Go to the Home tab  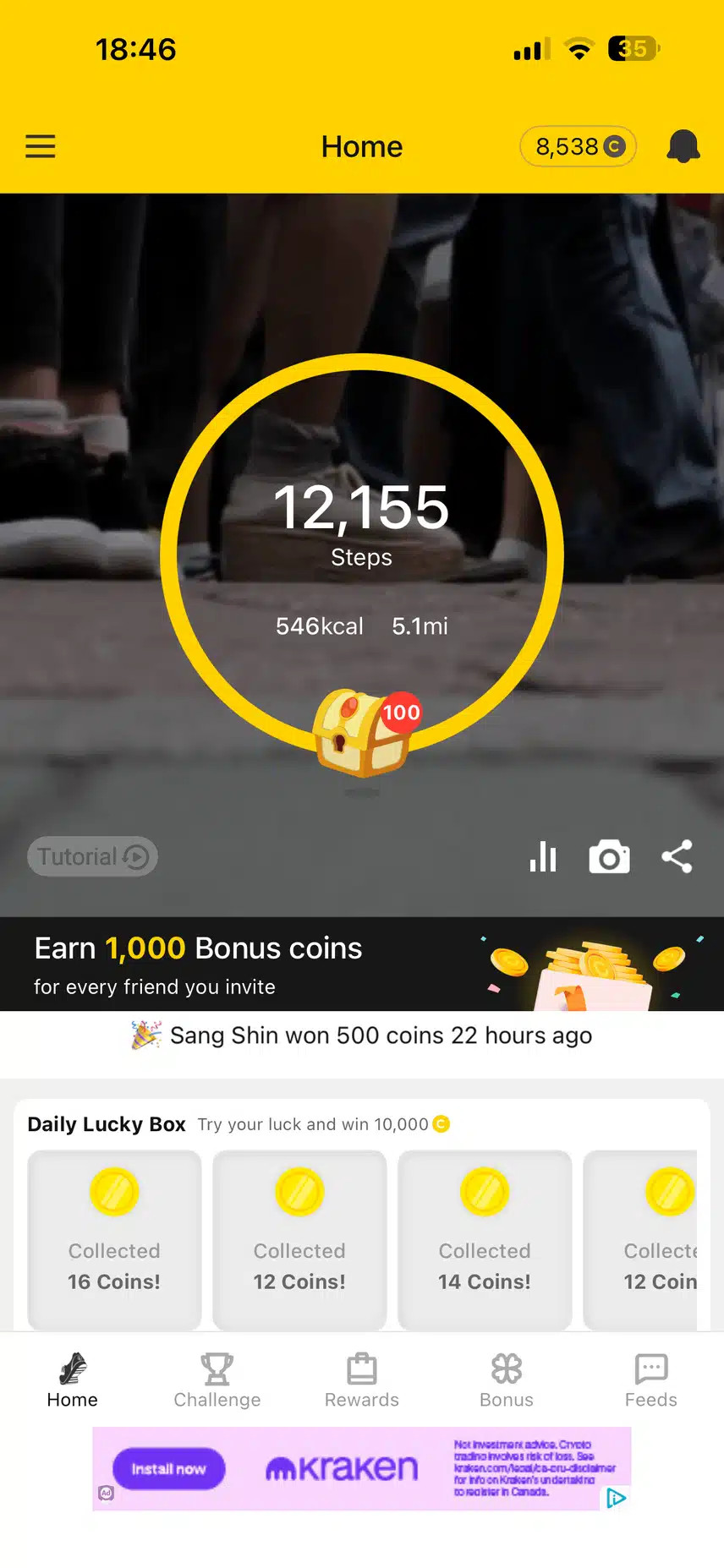73,1380
